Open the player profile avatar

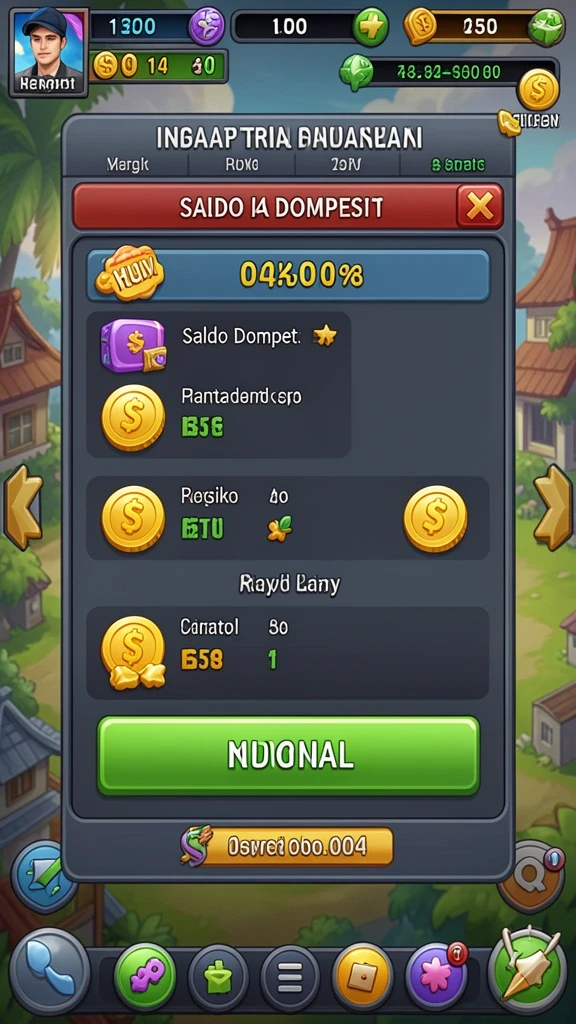coord(50,51)
